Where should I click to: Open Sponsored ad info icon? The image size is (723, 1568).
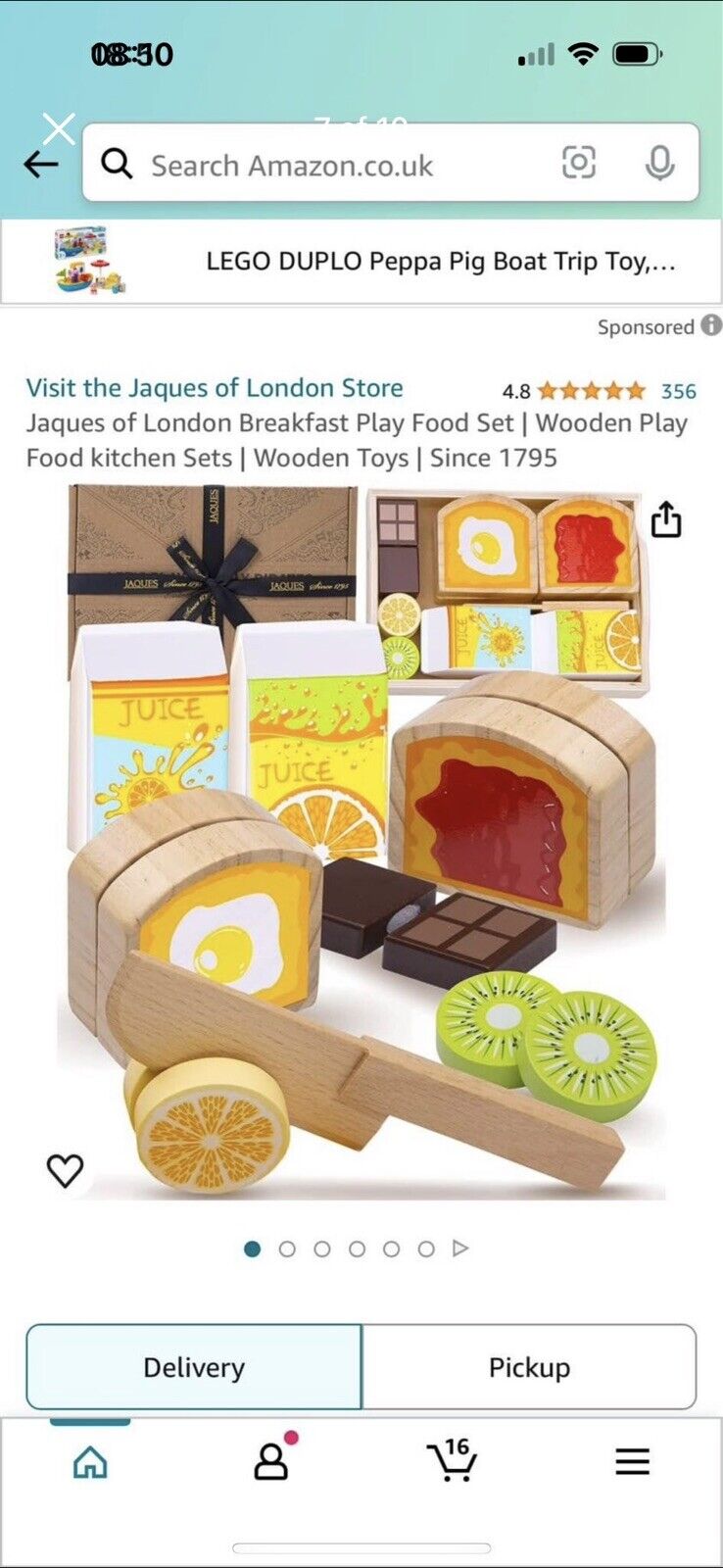[712, 325]
